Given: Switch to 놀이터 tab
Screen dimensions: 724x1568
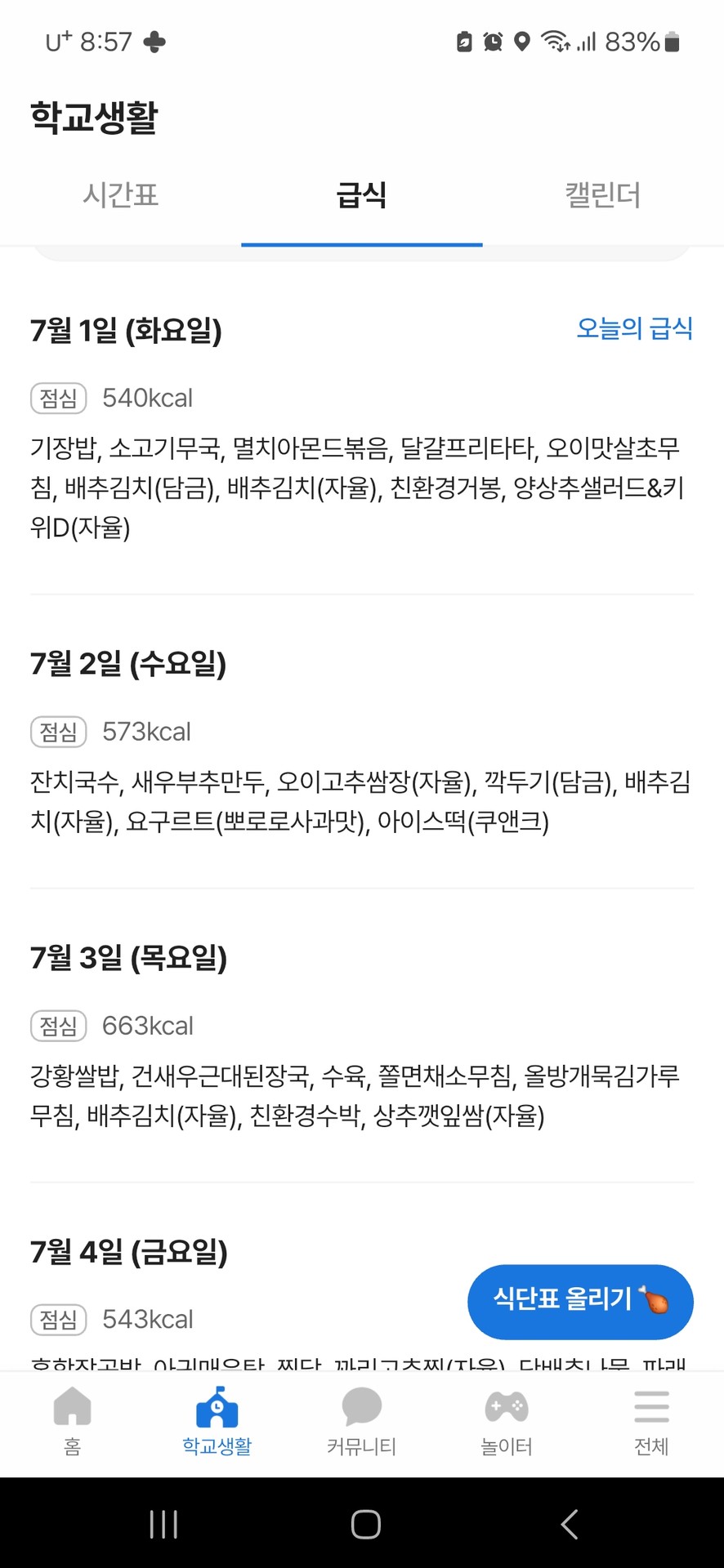Looking at the screenshot, I should pyautogui.click(x=506, y=1422).
